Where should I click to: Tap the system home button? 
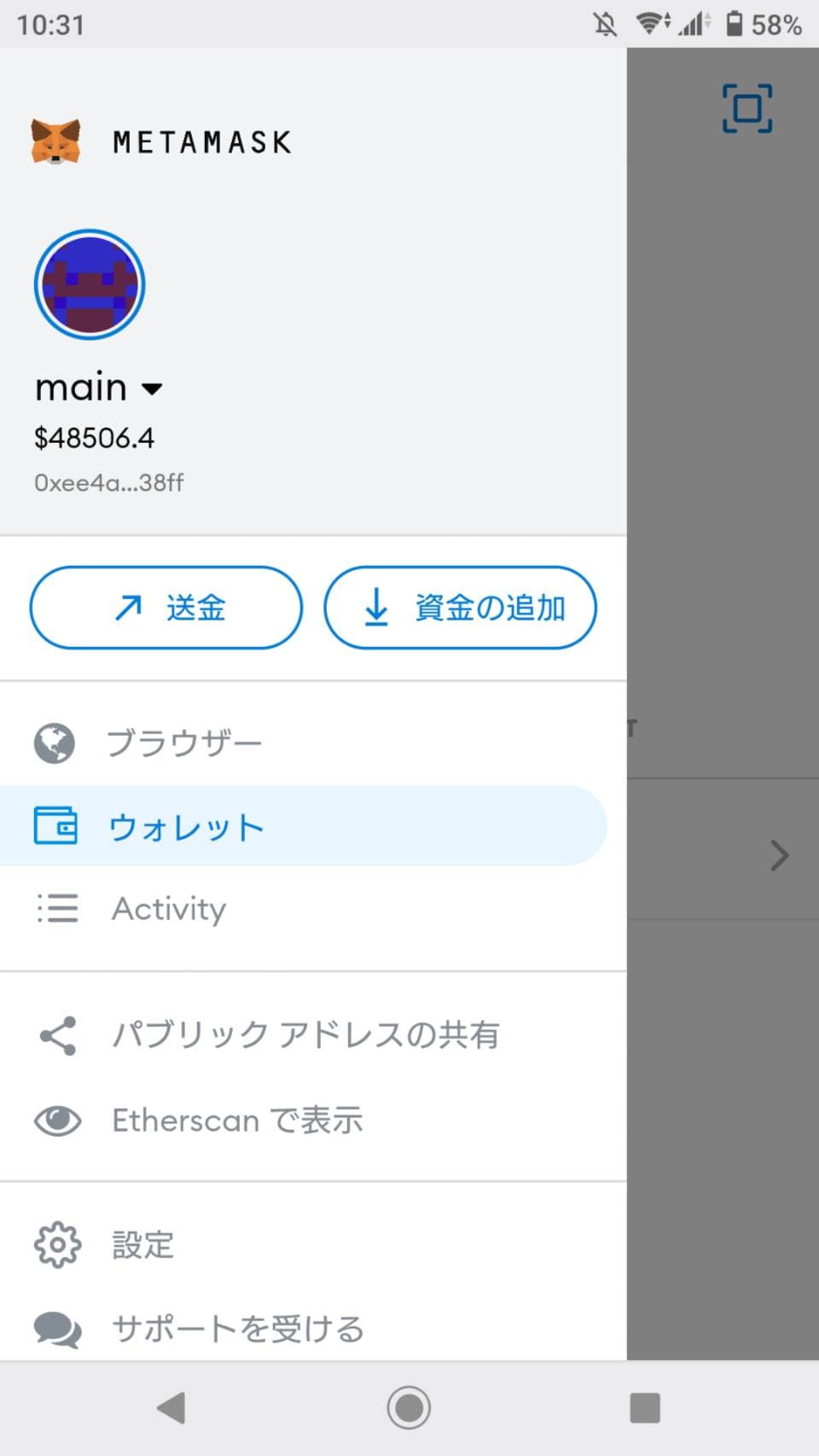pos(409,1407)
